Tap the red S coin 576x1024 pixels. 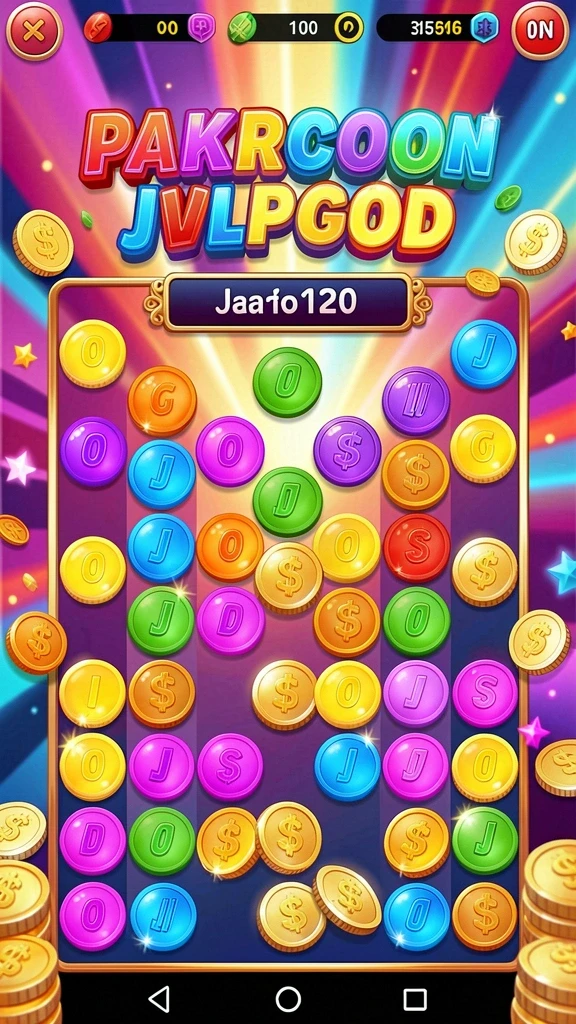coord(417,547)
